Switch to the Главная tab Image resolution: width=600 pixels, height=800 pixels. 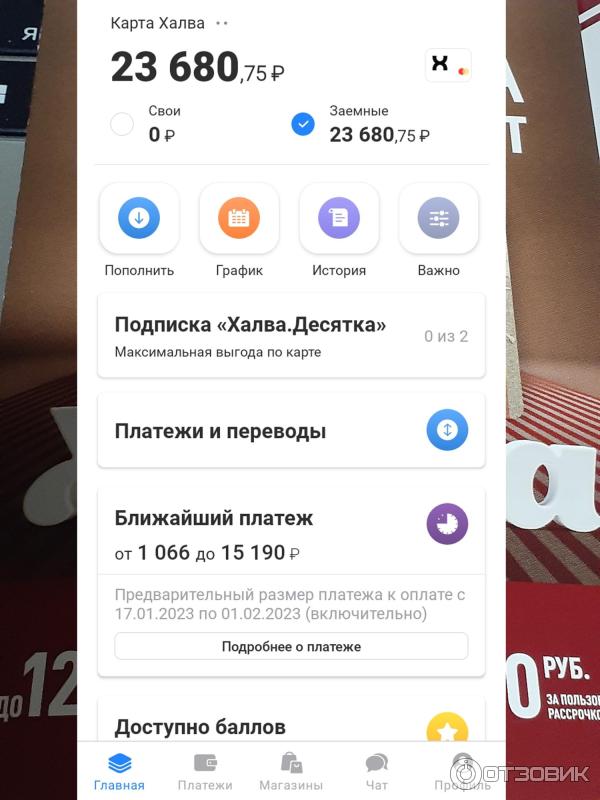(x=119, y=772)
